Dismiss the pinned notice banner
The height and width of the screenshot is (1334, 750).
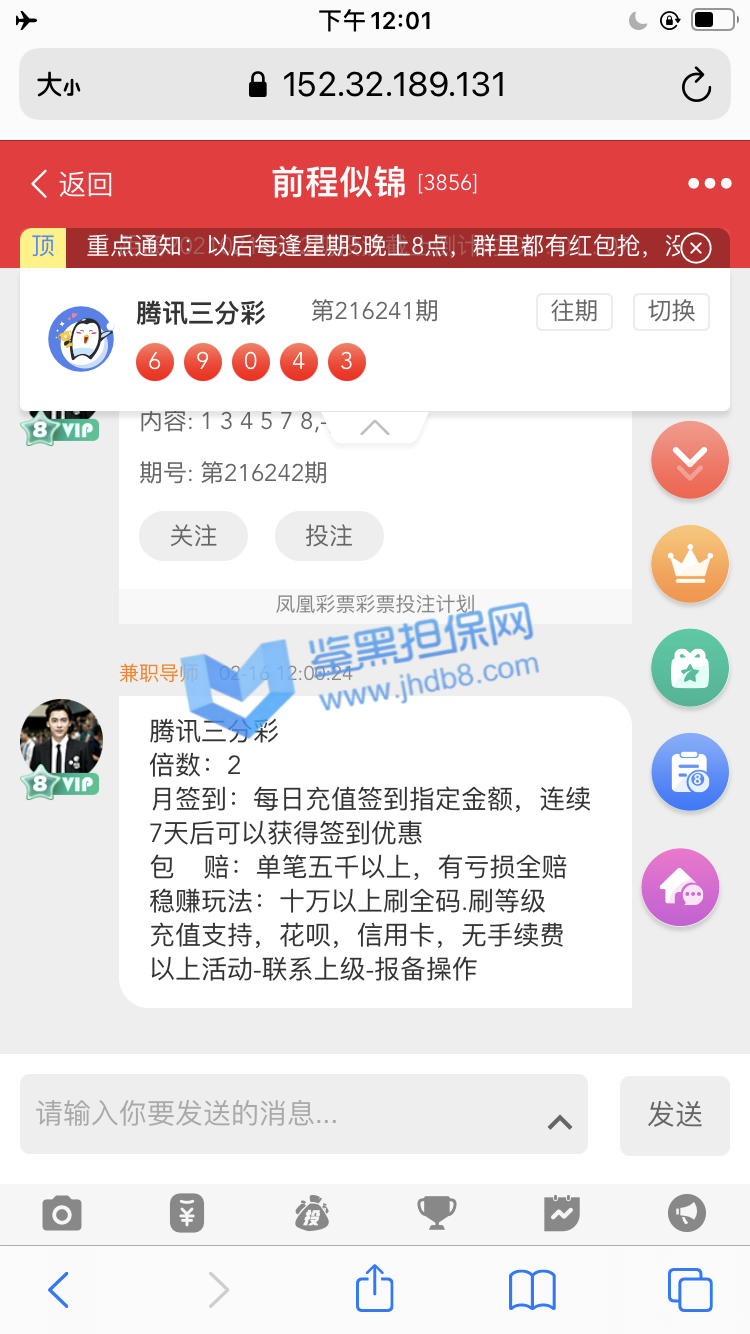696,247
